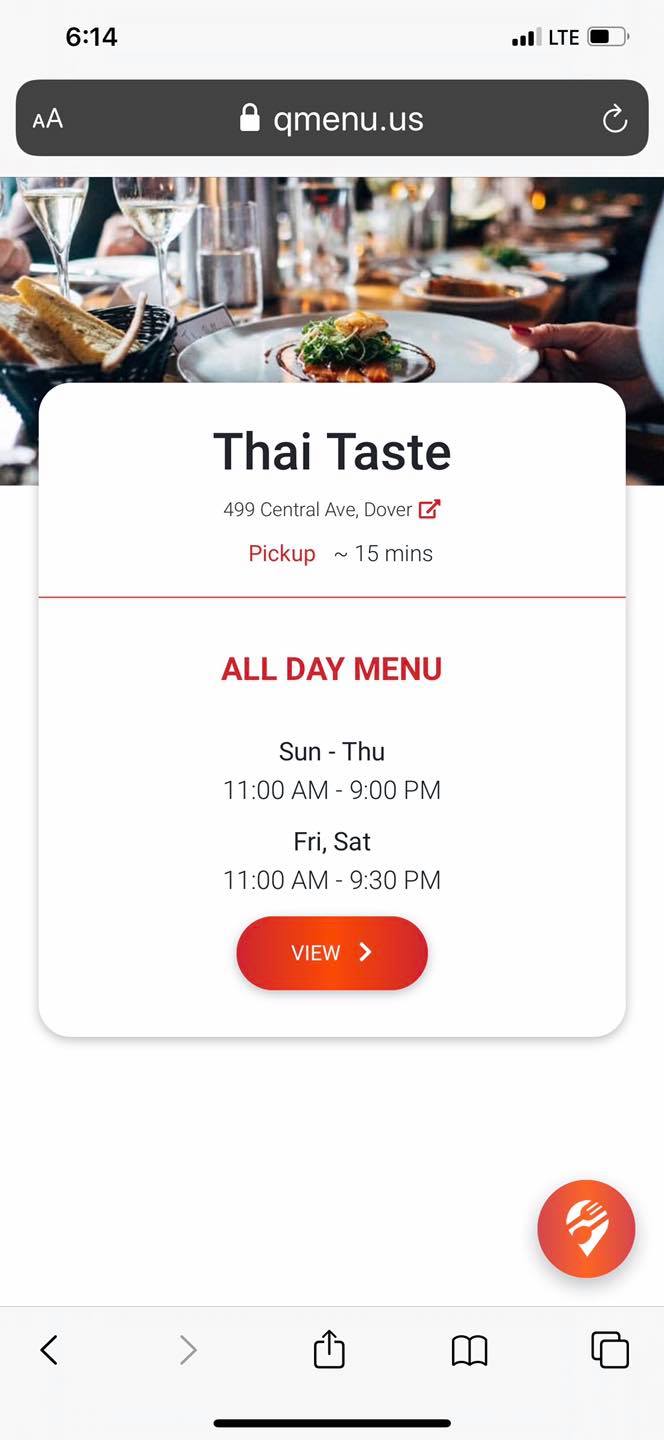Tap the orange floating restaurant locator button
This screenshot has width=664, height=1440.
[x=586, y=1229]
